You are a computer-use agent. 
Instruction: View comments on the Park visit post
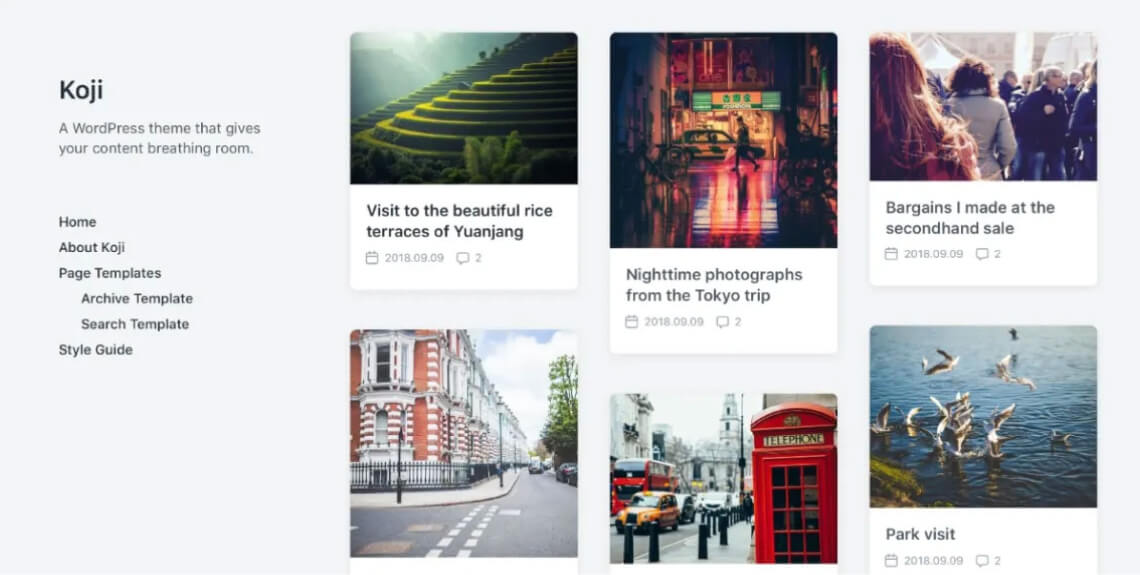988,560
